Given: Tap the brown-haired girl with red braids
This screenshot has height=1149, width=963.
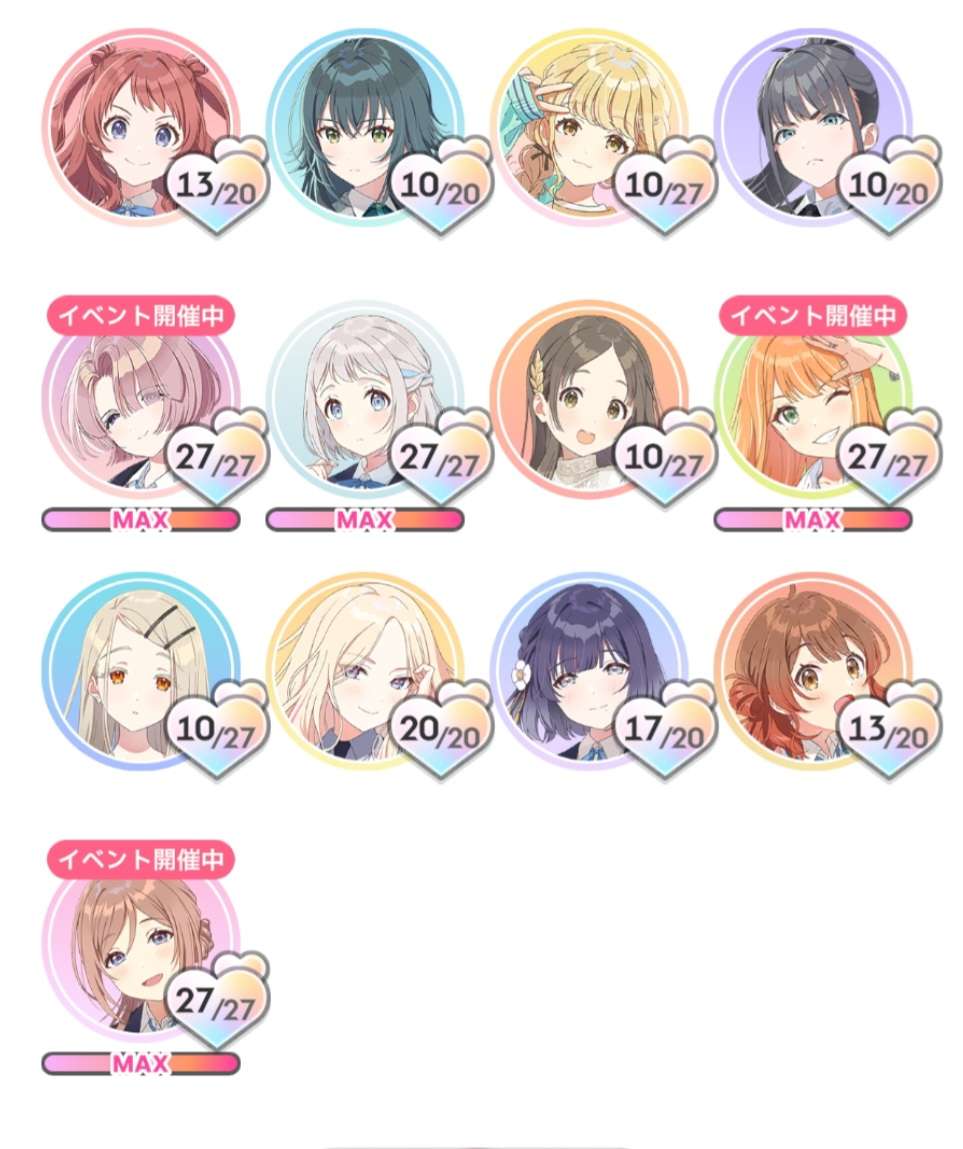Looking at the screenshot, I should (x=812, y=671).
